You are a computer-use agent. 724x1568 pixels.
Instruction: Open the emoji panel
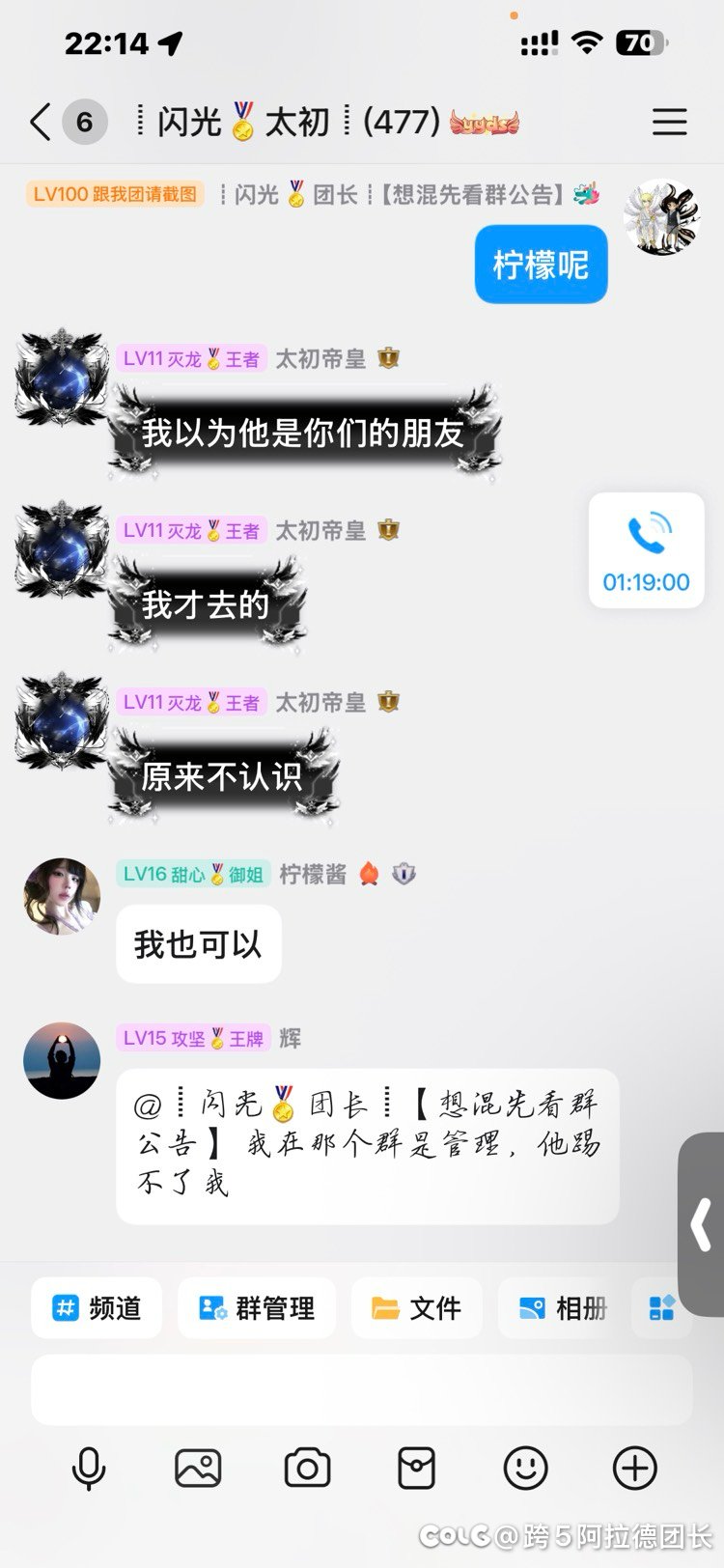coord(526,1470)
